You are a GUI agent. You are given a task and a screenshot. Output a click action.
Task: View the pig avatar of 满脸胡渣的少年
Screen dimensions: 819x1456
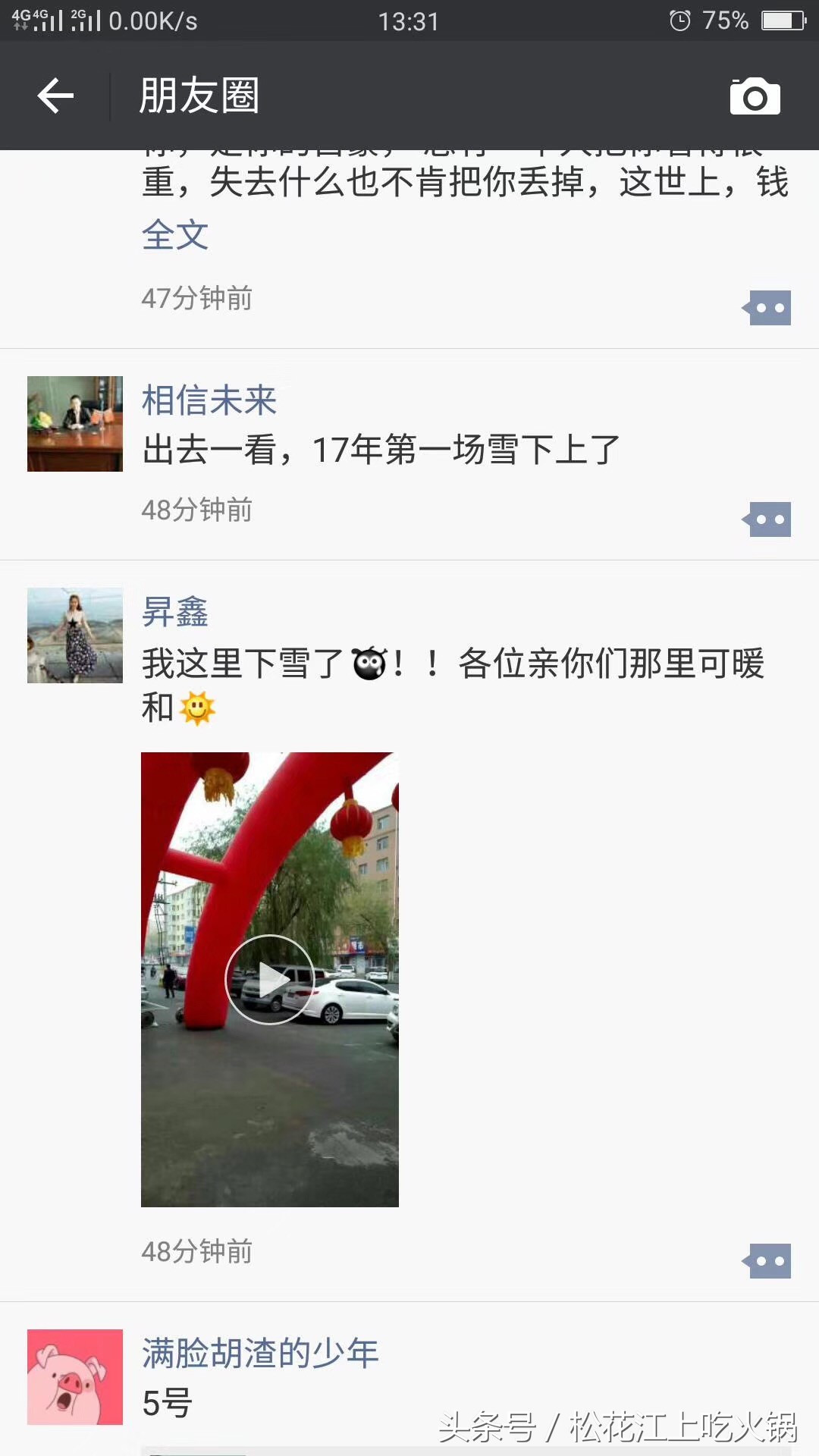point(75,1377)
